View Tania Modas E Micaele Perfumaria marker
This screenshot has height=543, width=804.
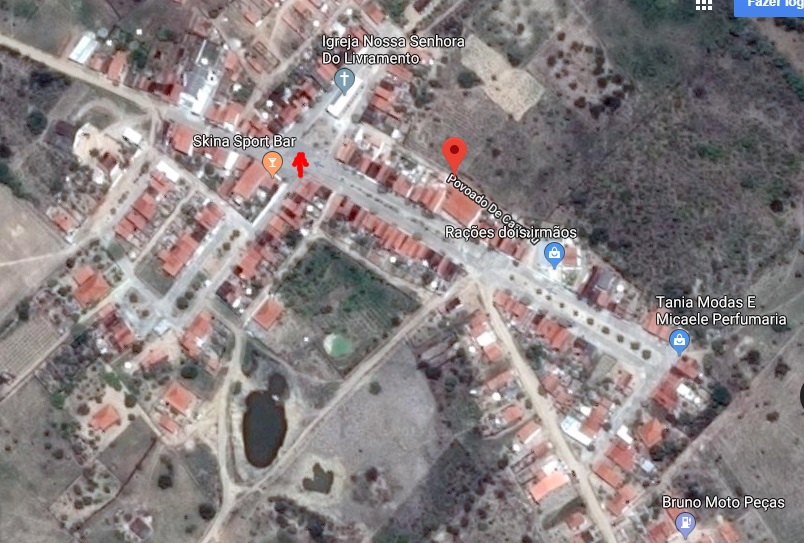click(x=680, y=343)
